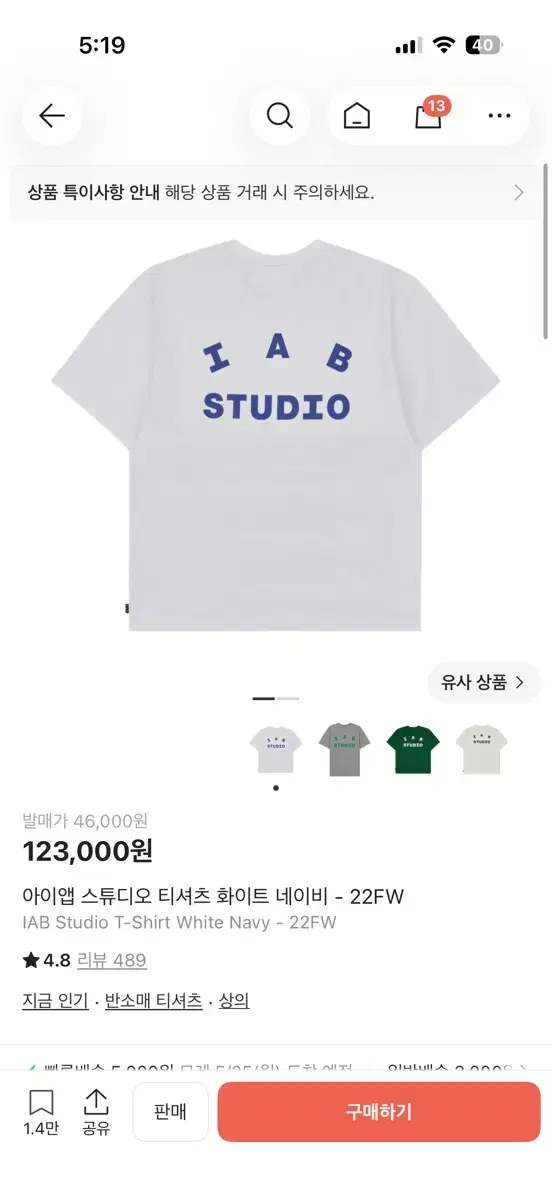Open the 반소매 티셔츠 category link
The image size is (552, 1200).
click(x=154, y=1000)
